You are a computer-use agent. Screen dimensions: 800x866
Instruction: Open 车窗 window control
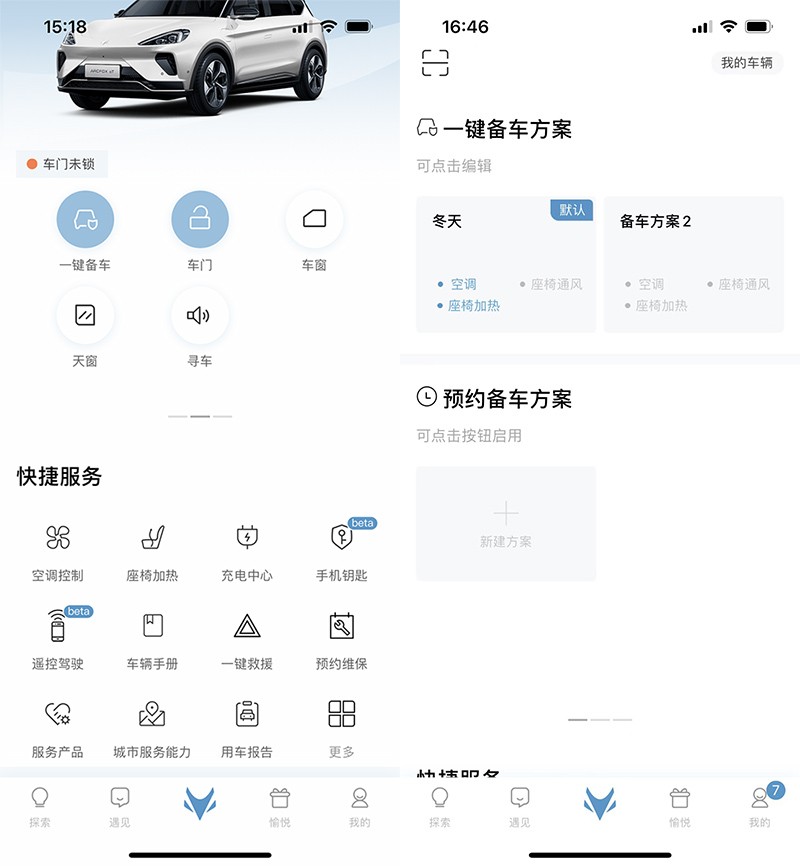(314, 219)
